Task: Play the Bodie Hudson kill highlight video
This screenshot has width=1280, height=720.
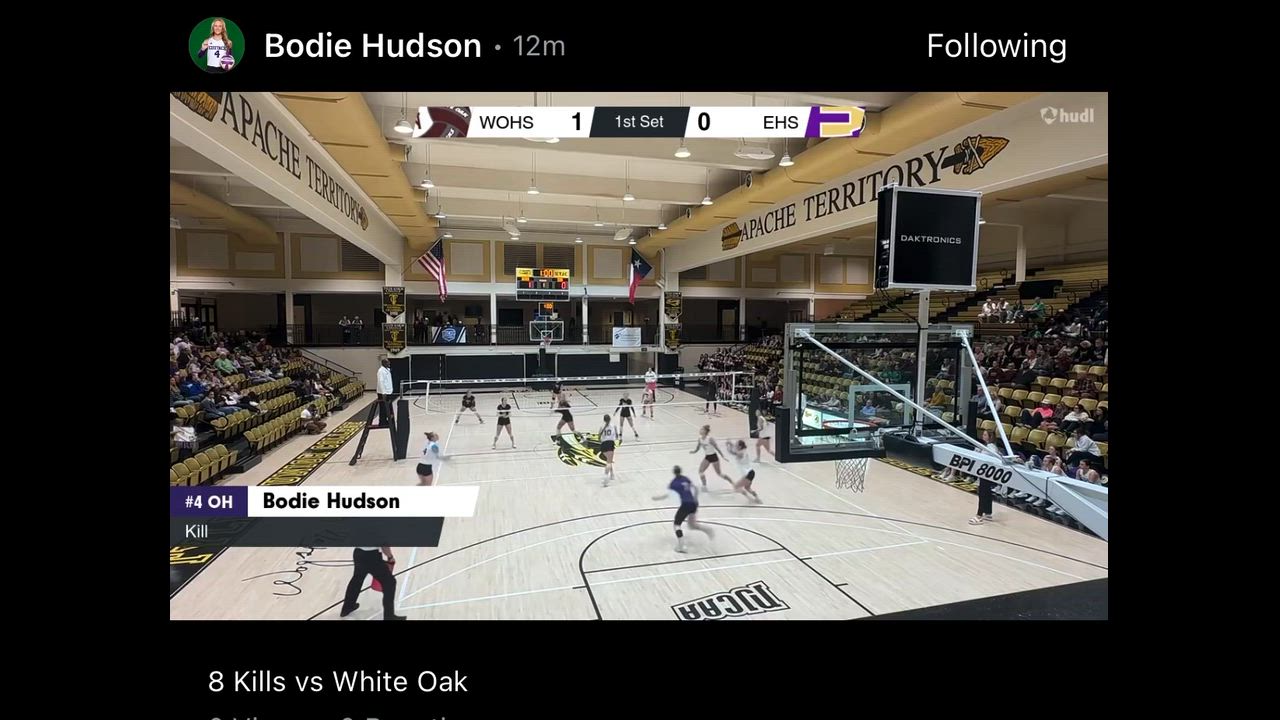Action: click(x=638, y=356)
